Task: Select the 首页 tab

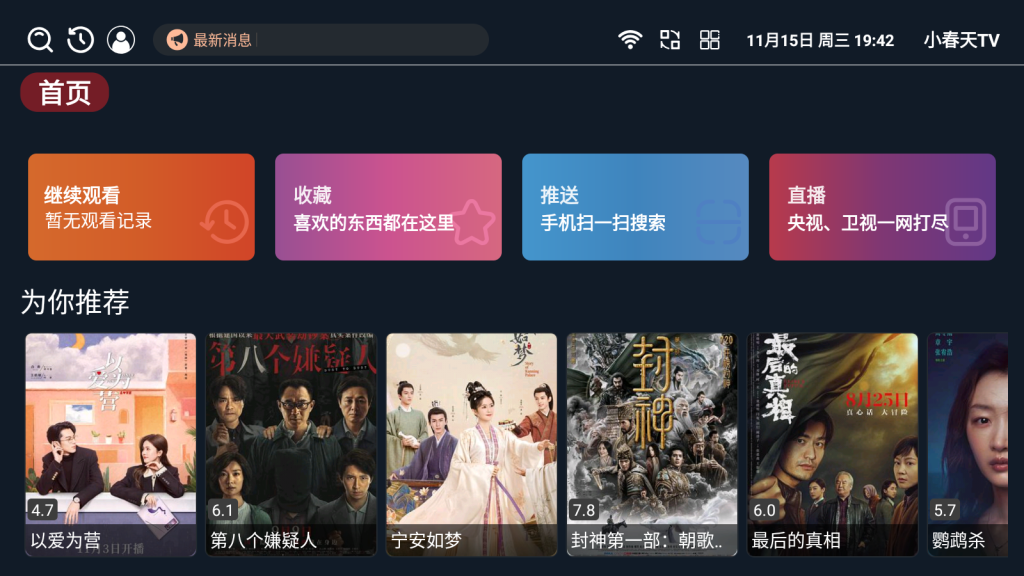Action: (65, 93)
